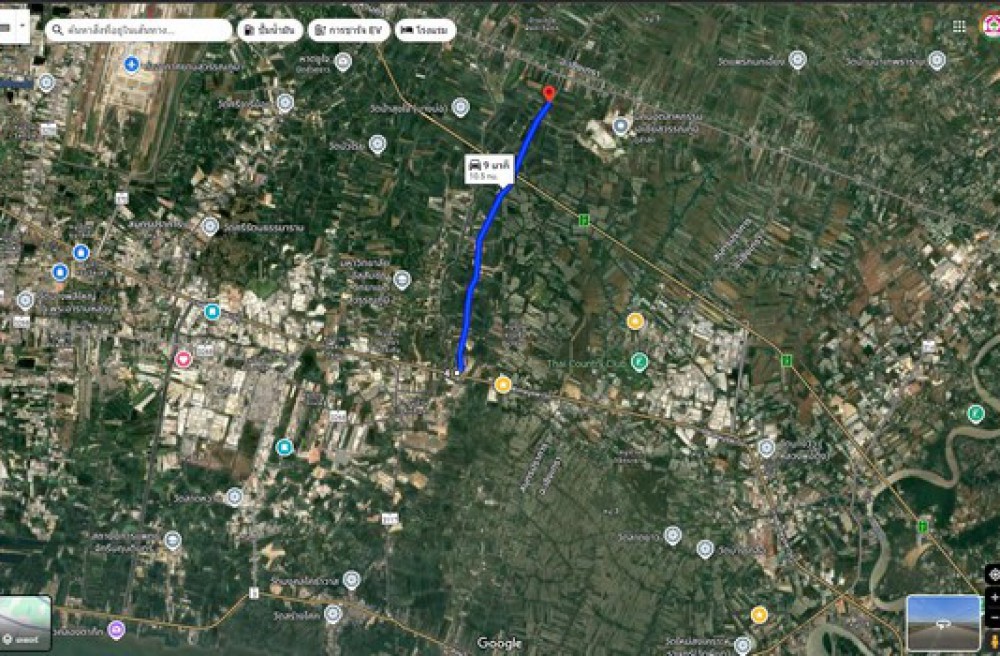Viewport: 1000px width, 656px height.
Task: Filter by the gas station chip
Action: 268,31
